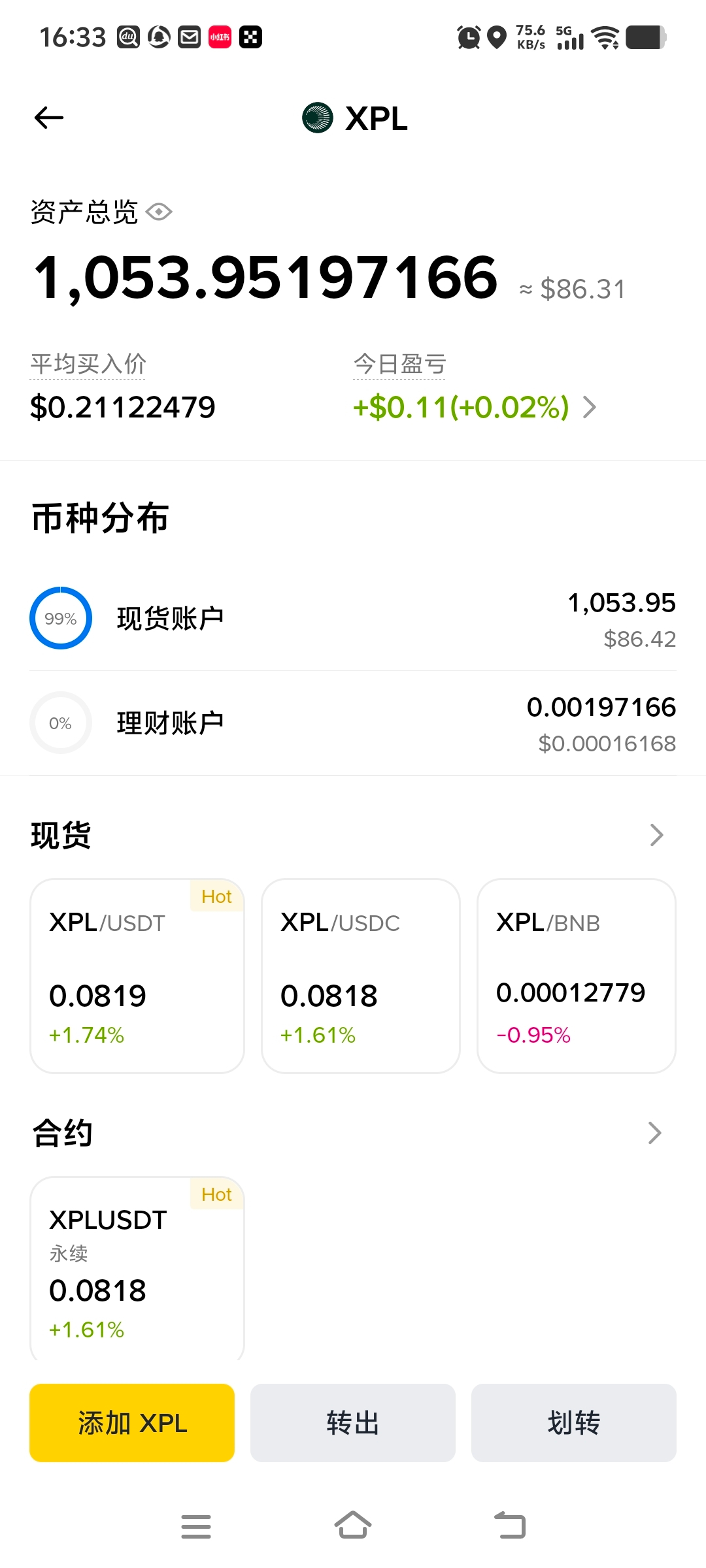Open the 现货账户 row
Screen dimensions: 706x1568
point(353,618)
